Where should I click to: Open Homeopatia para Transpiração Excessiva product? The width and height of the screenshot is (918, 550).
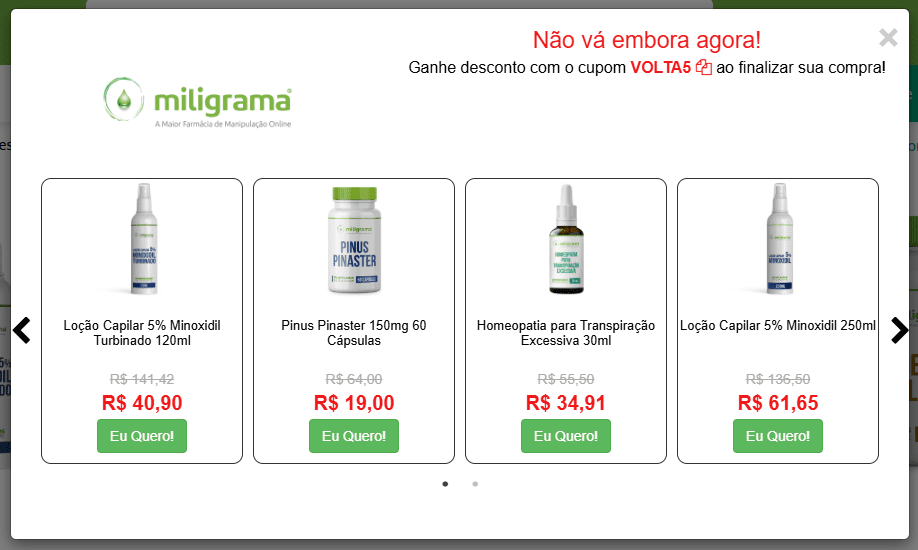tap(566, 333)
